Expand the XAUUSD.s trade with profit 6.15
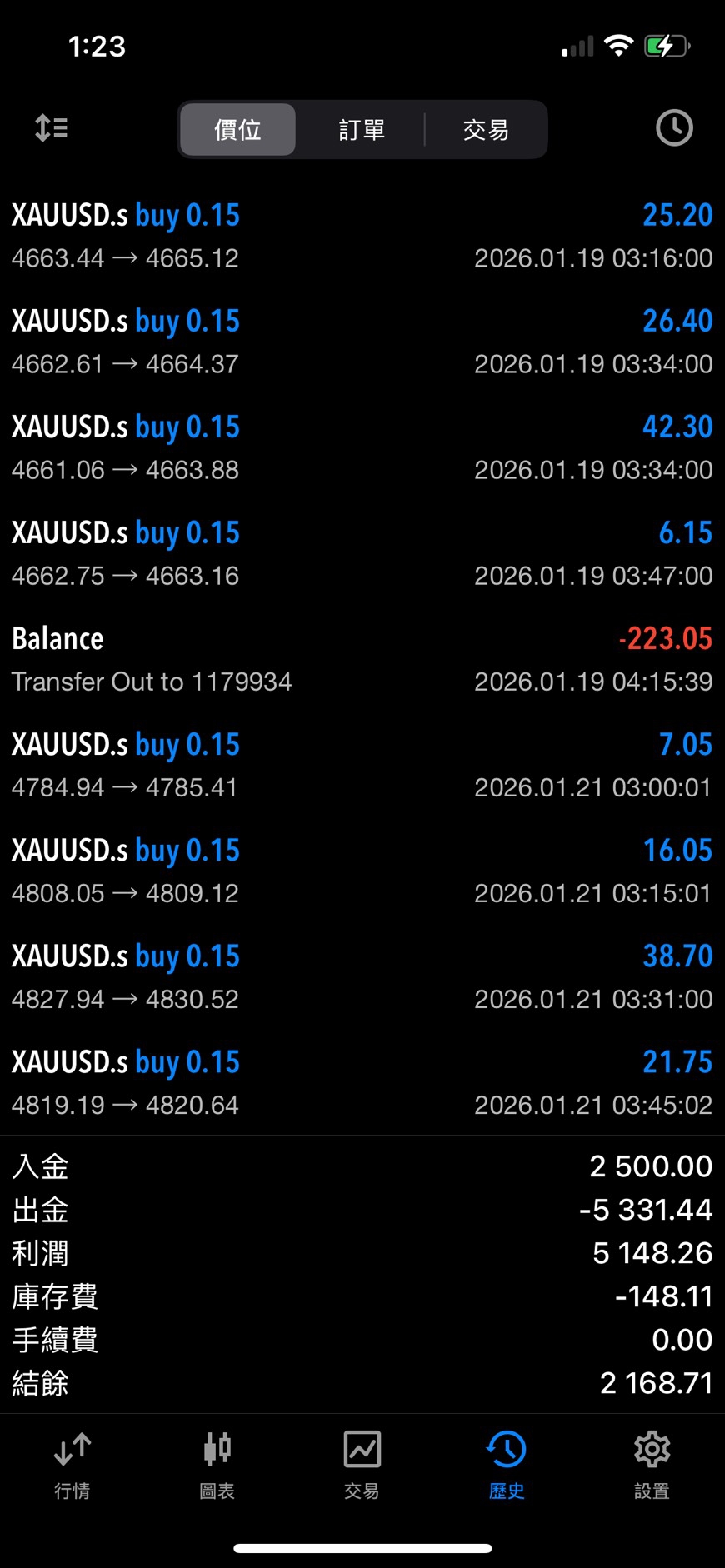Screen dimensions: 725x1568 pyautogui.click(x=362, y=553)
